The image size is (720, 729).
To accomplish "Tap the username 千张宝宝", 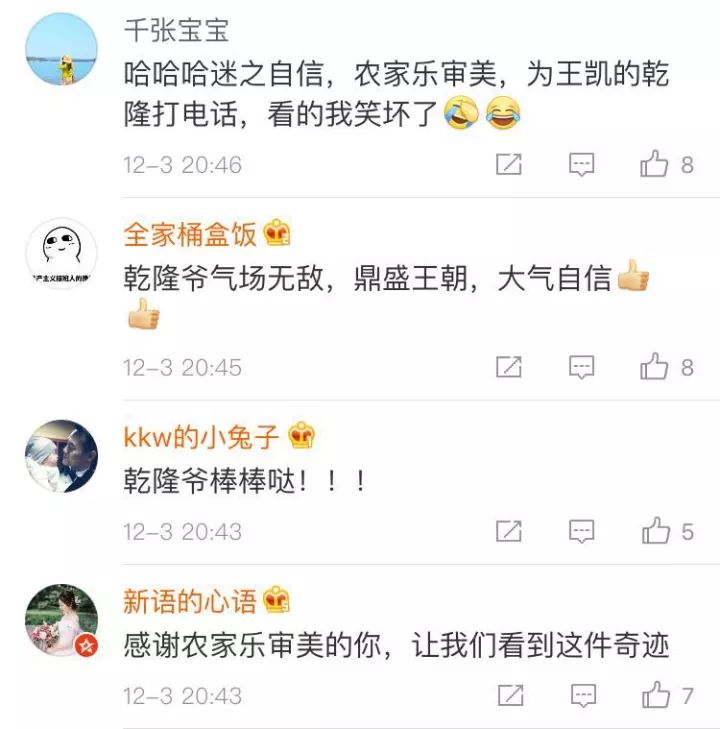I will point(176,30).
